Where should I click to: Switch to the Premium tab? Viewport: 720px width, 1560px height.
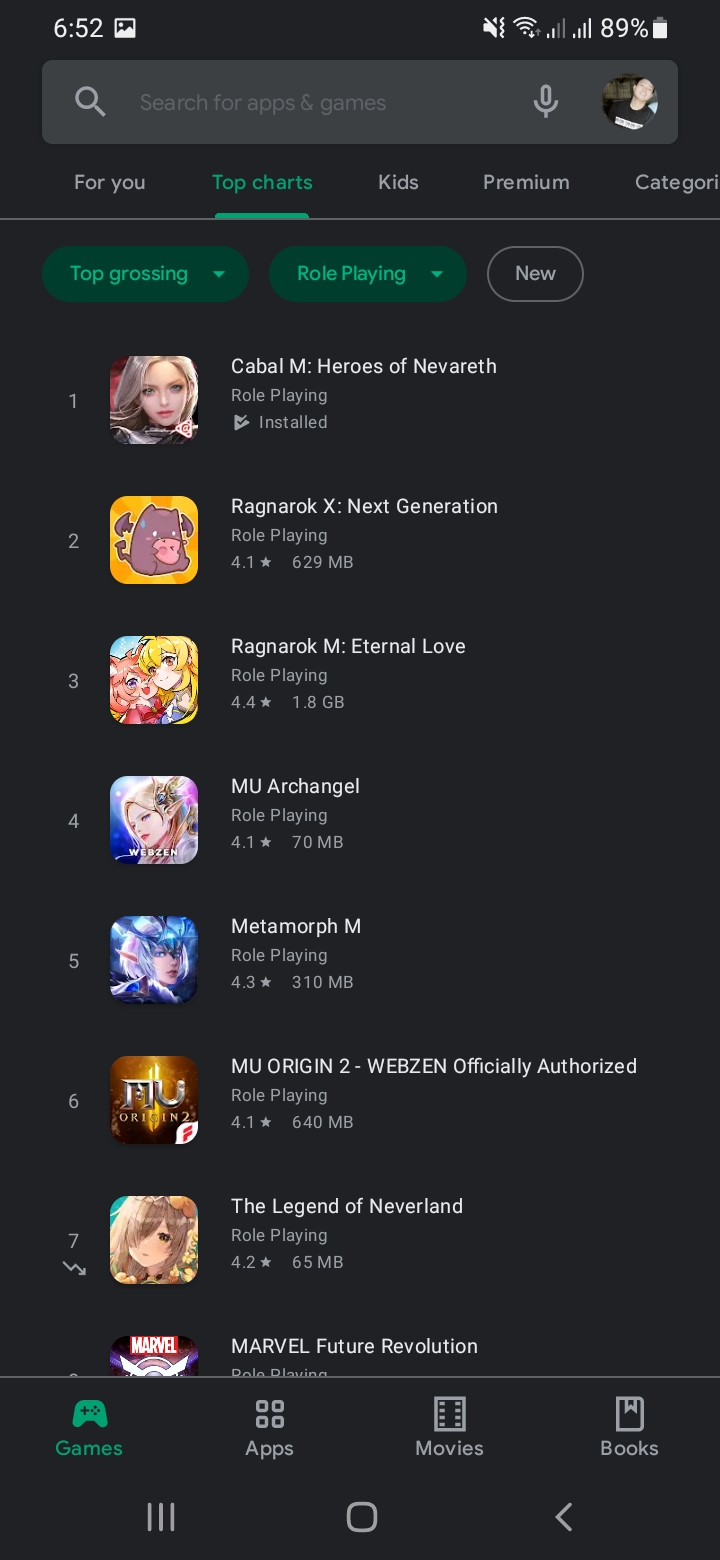[526, 182]
